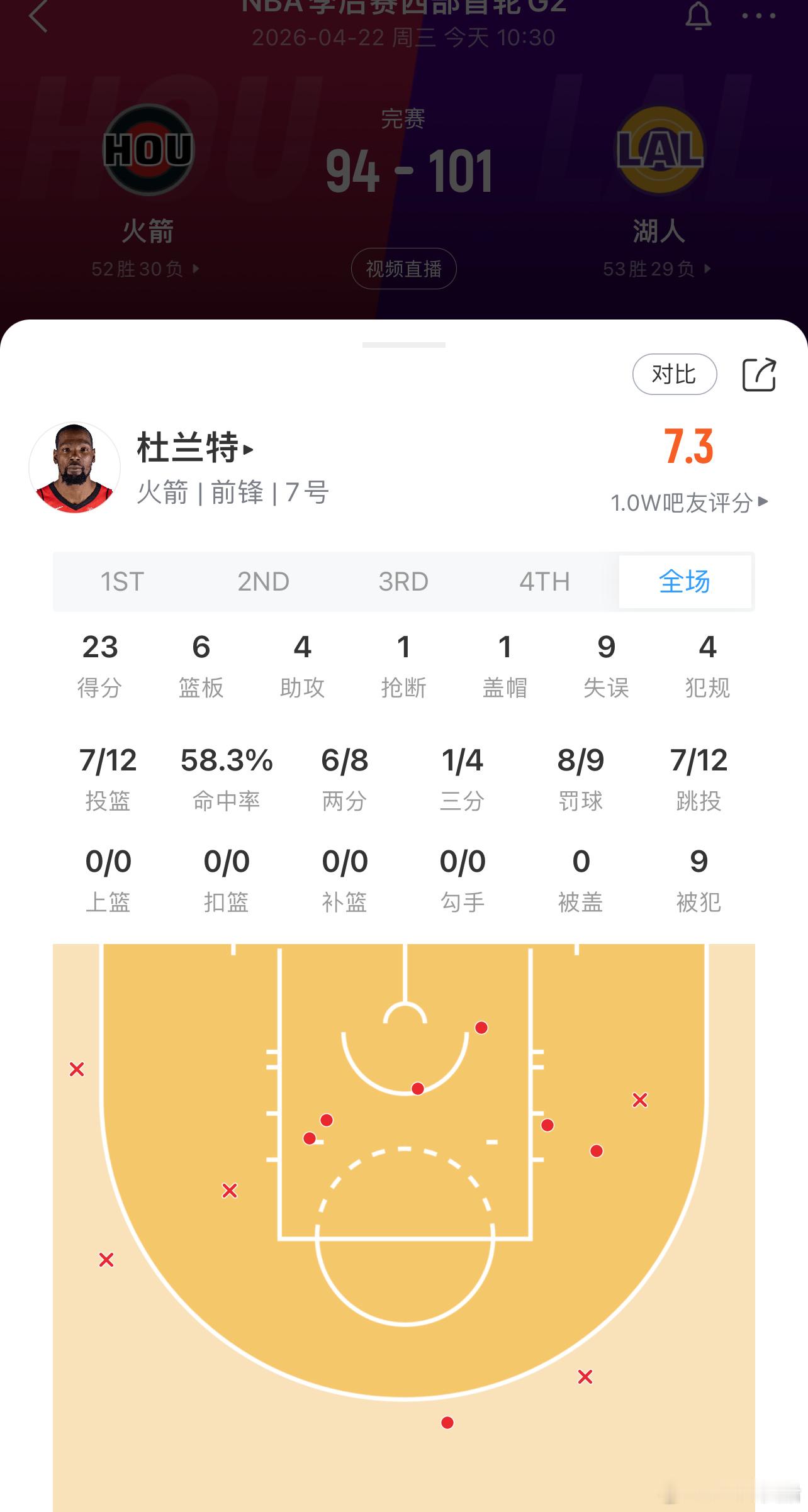Select the Rockets HOU team logo
The height and width of the screenshot is (1512, 808).
149,150
